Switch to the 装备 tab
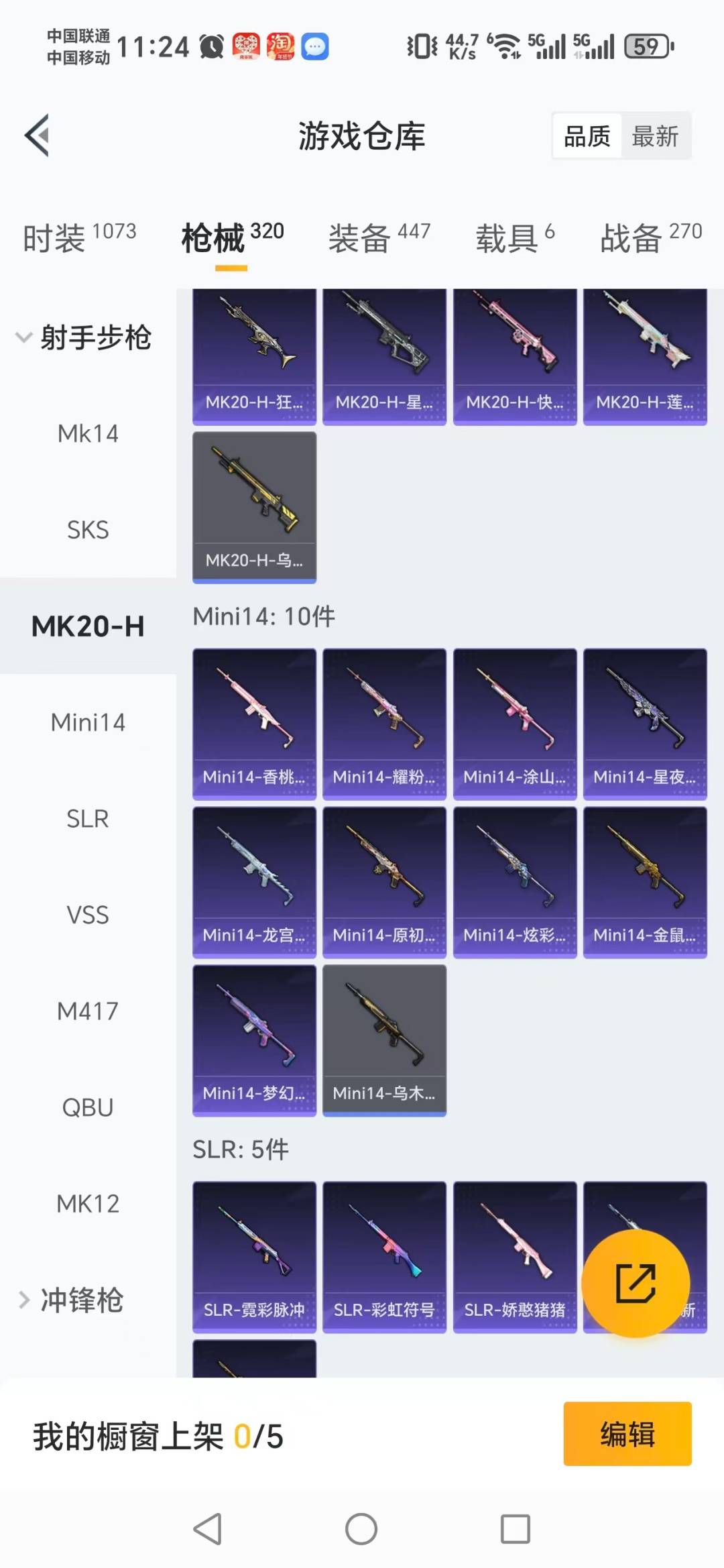The height and width of the screenshot is (1568, 724). click(379, 237)
